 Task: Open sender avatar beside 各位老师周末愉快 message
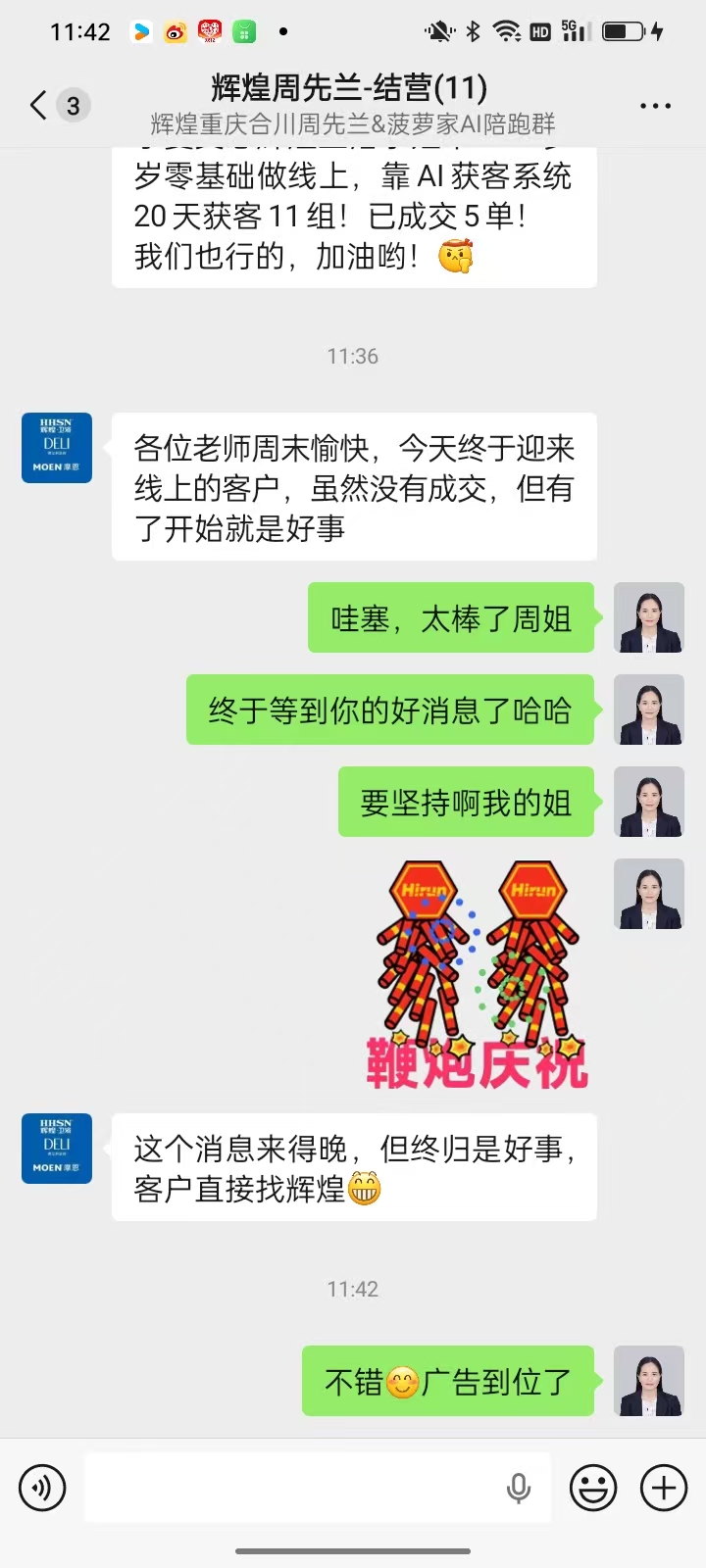tap(57, 448)
